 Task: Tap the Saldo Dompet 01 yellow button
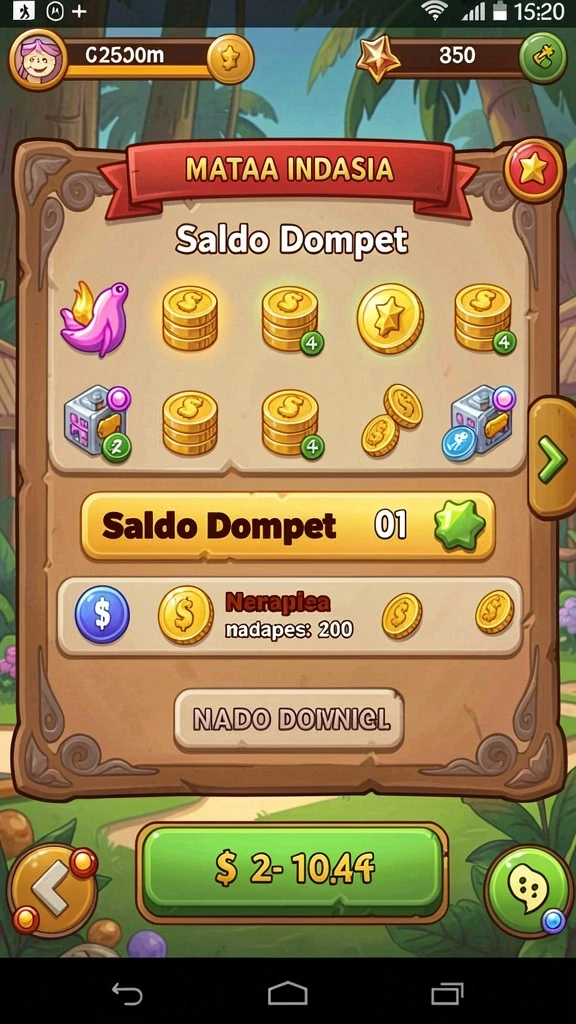click(288, 526)
